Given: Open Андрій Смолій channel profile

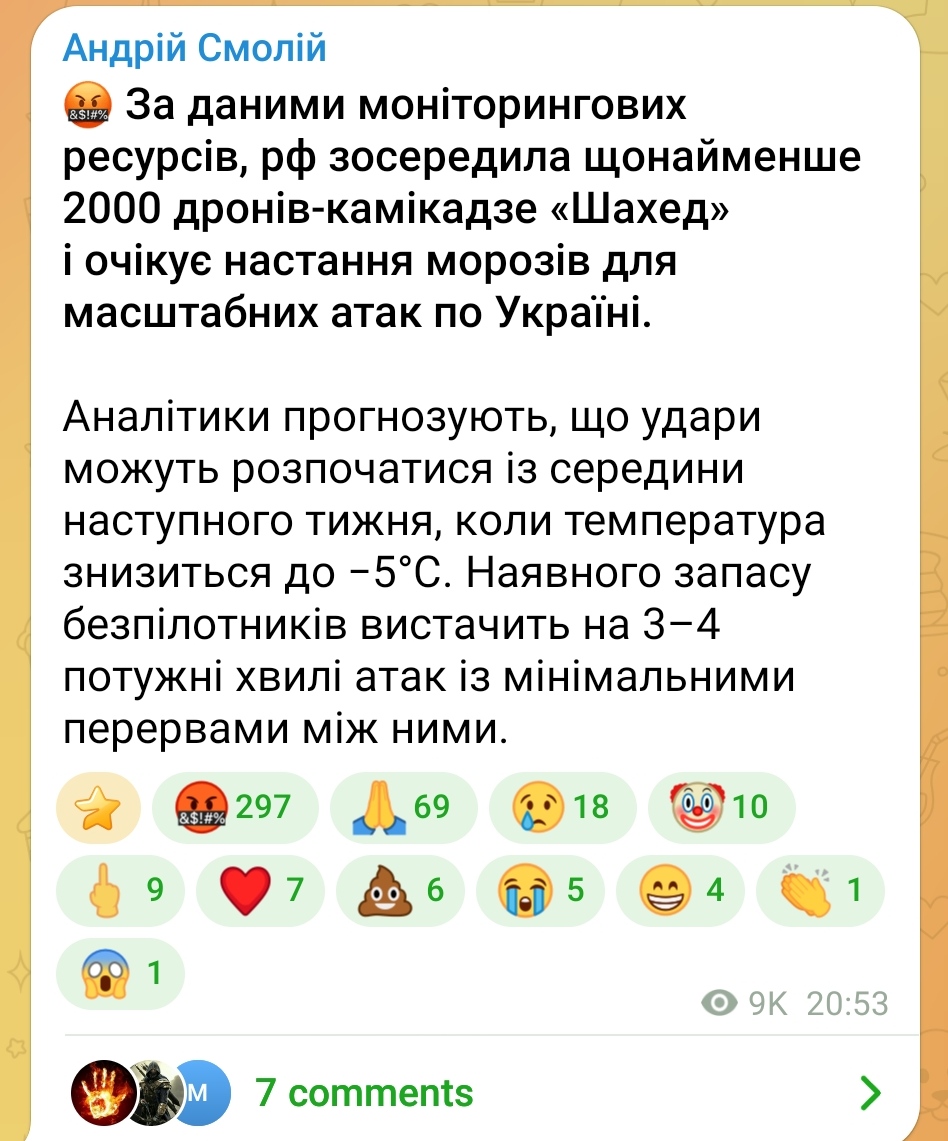Looking at the screenshot, I should (195, 47).
